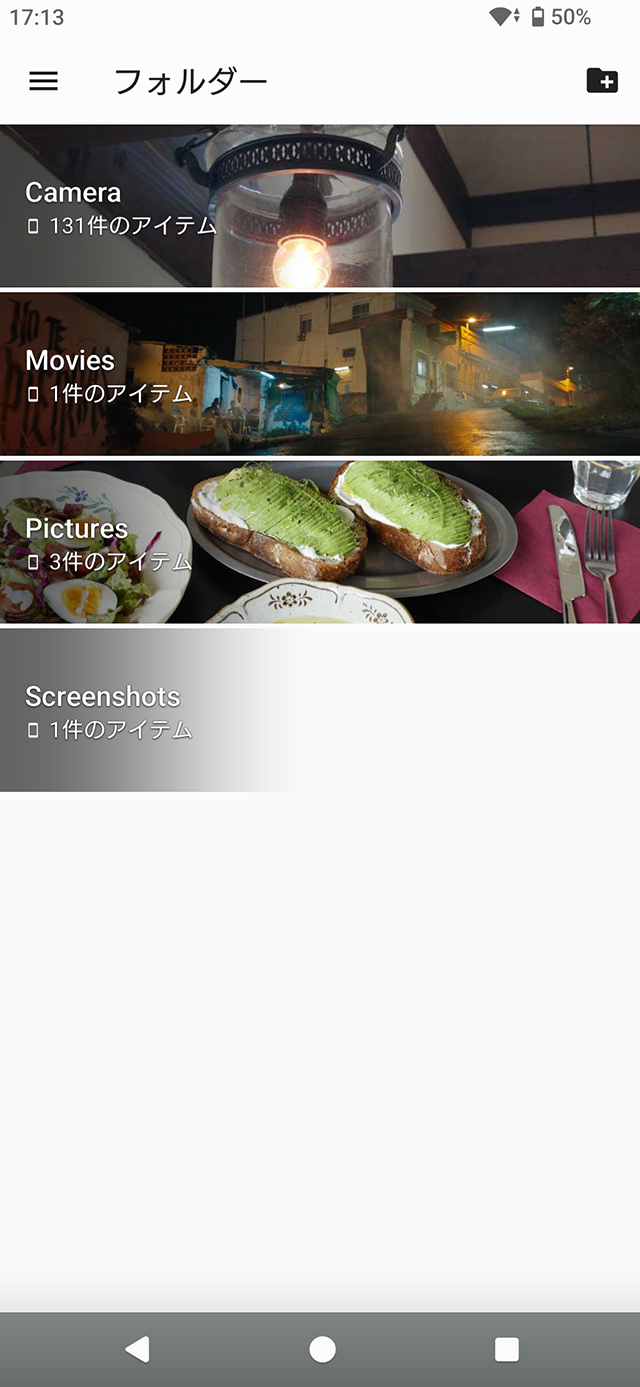Tap the system back button
Viewport: 640px width, 1387px height.
(x=137, y=1349)
